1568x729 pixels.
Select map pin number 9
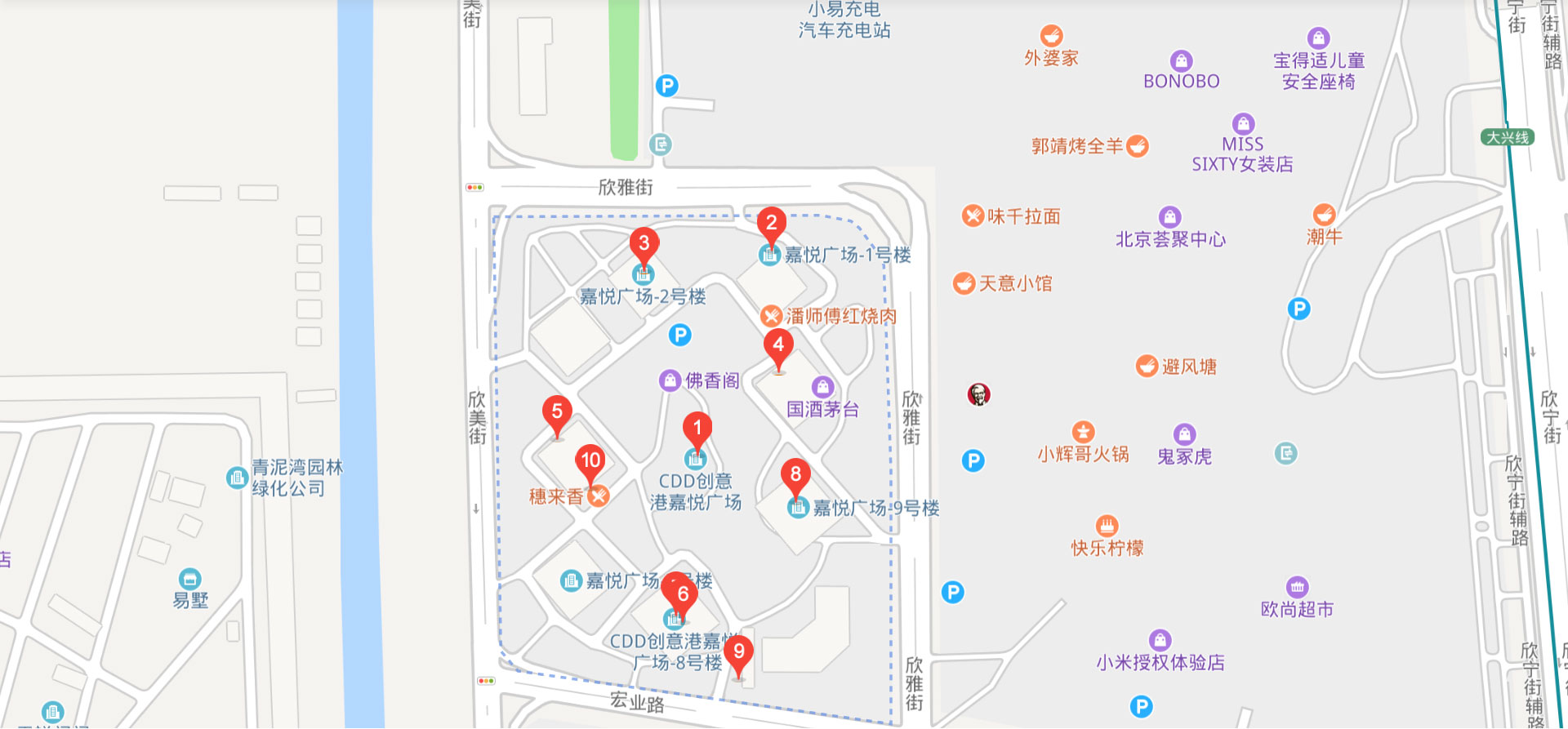(x=738, y=651)
